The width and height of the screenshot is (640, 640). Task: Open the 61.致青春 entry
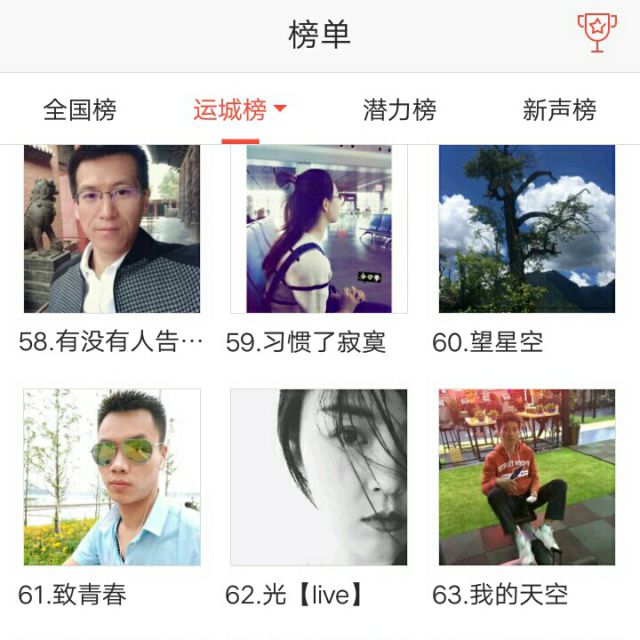112,477
